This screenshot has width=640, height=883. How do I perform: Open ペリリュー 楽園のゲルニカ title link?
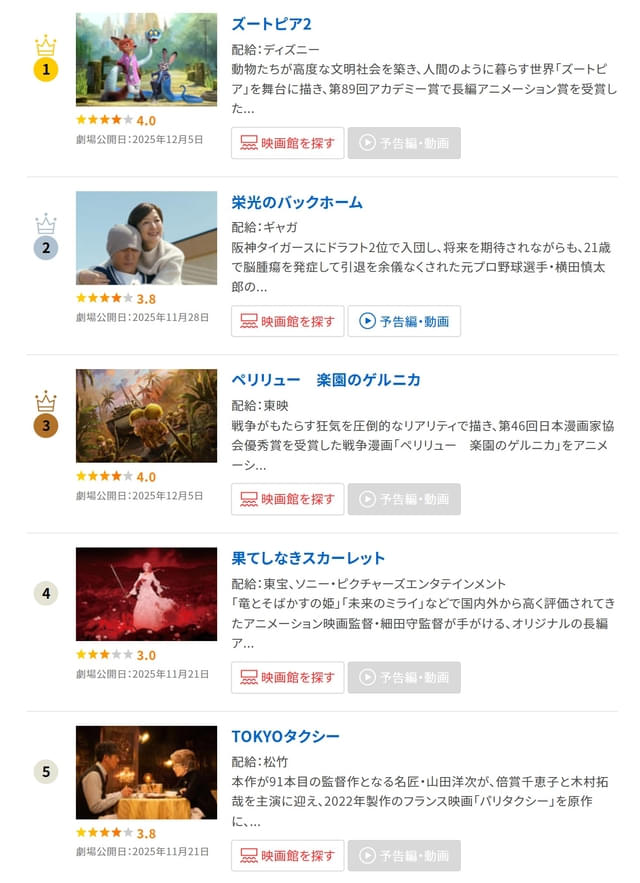click(326, 380)
